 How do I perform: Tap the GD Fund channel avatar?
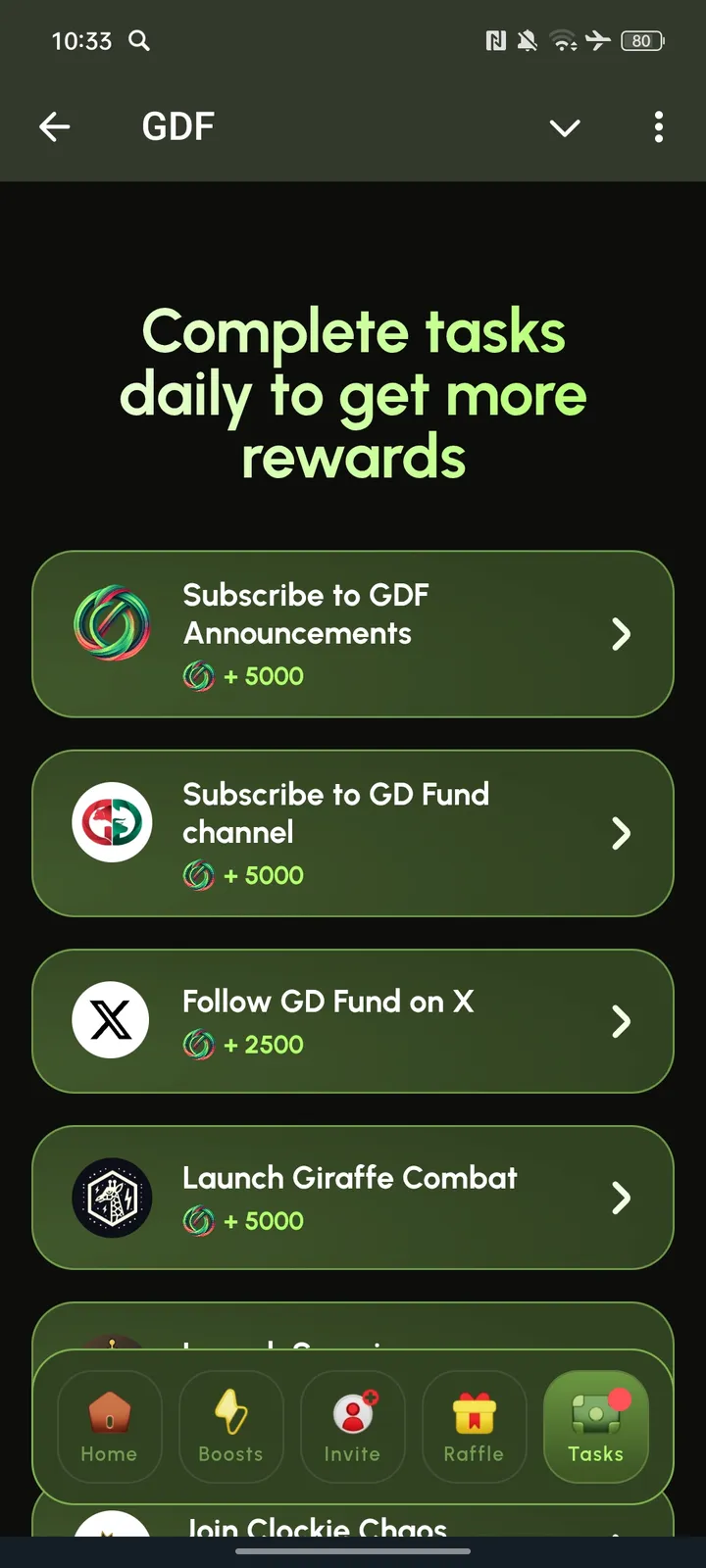(112, 821)
